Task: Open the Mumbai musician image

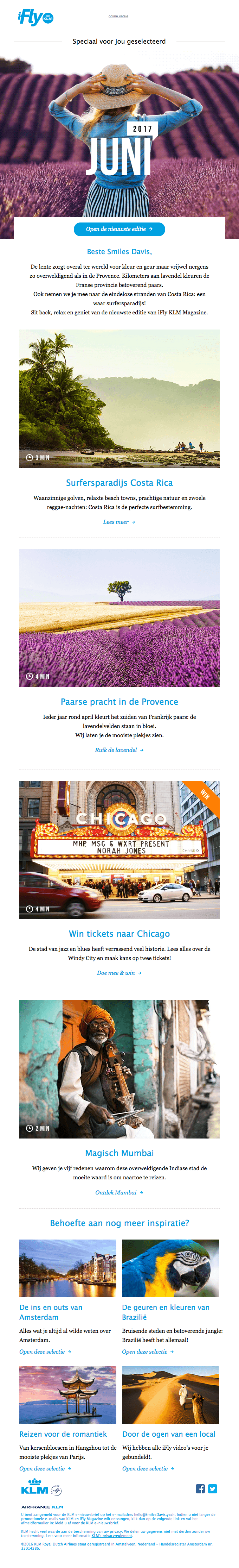Action: (119, 1069)
